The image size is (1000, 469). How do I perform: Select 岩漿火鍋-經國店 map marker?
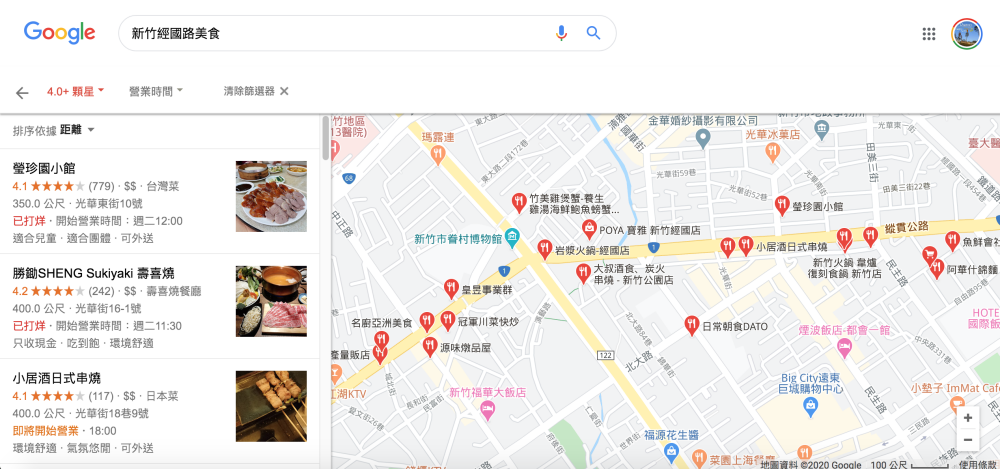coord(544,248)
